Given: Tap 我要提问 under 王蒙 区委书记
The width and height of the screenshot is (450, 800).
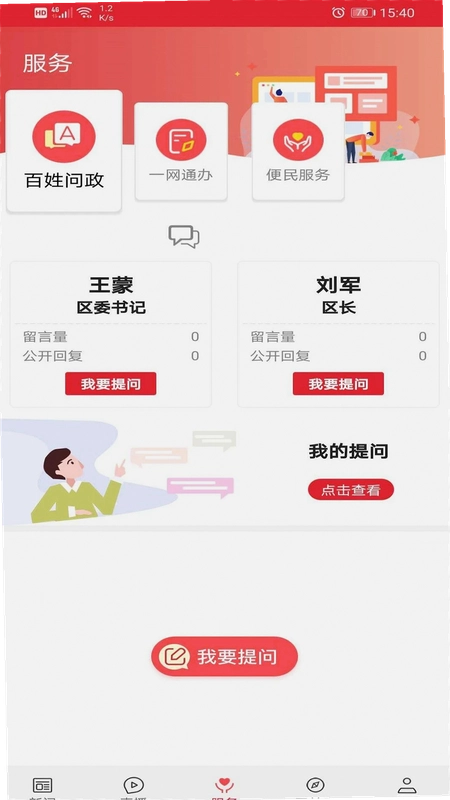Looking at the screenshot, I should (x=111, y=384).
